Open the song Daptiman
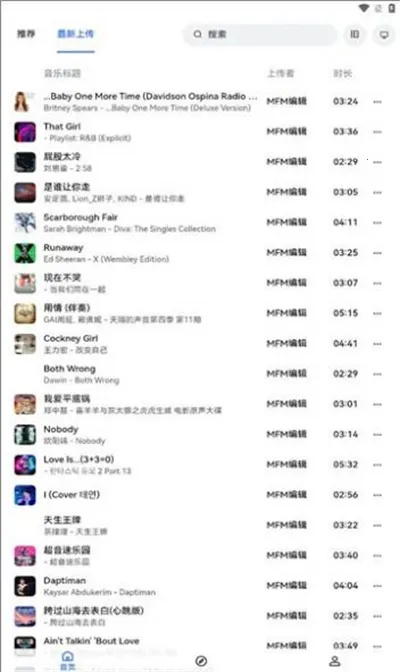400x672 pixels. tap(197, 585)
